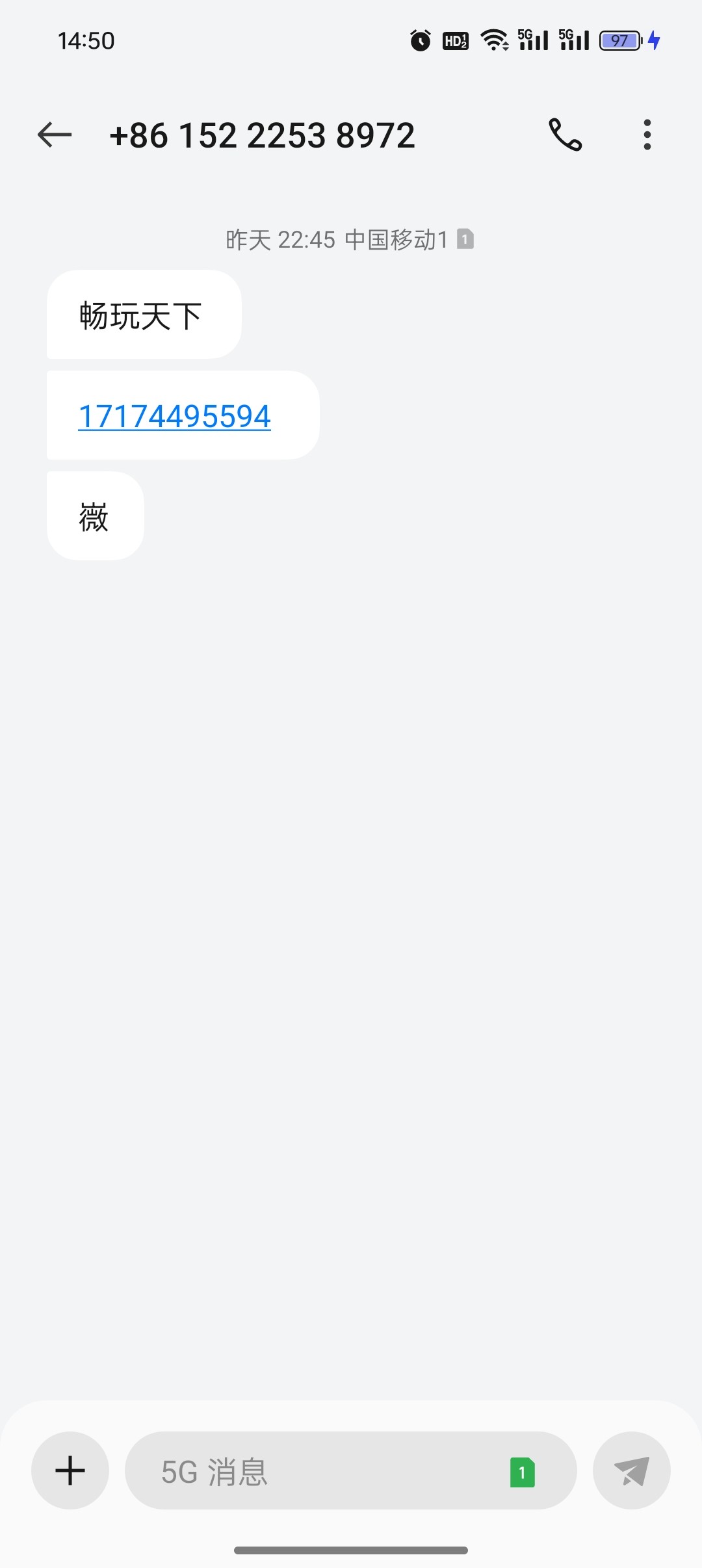Screen dimensions: 702x1568
Task: Tap the linked number 17174495594
Action: click(x=174, y=416)
